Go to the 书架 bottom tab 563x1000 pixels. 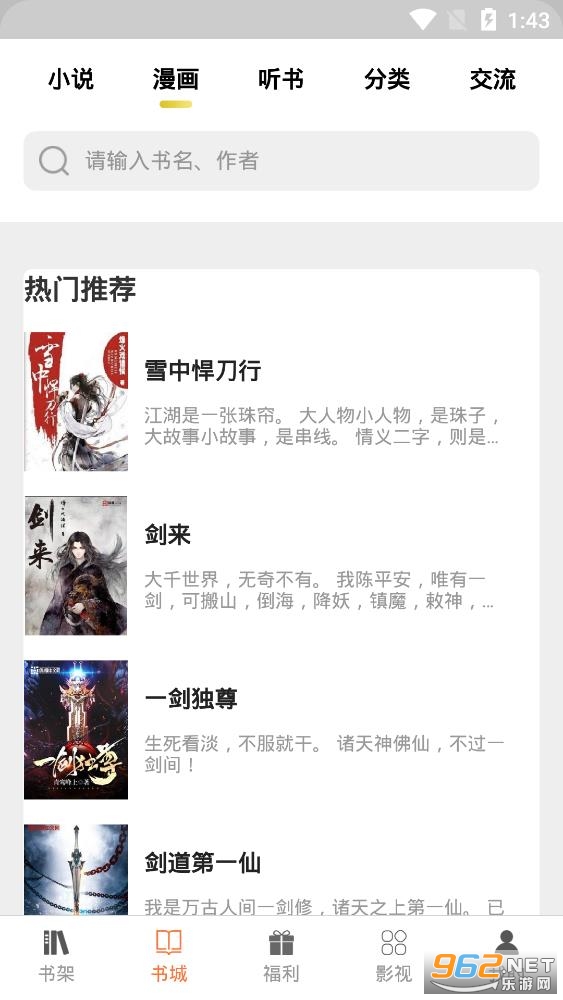coord(56,956)
